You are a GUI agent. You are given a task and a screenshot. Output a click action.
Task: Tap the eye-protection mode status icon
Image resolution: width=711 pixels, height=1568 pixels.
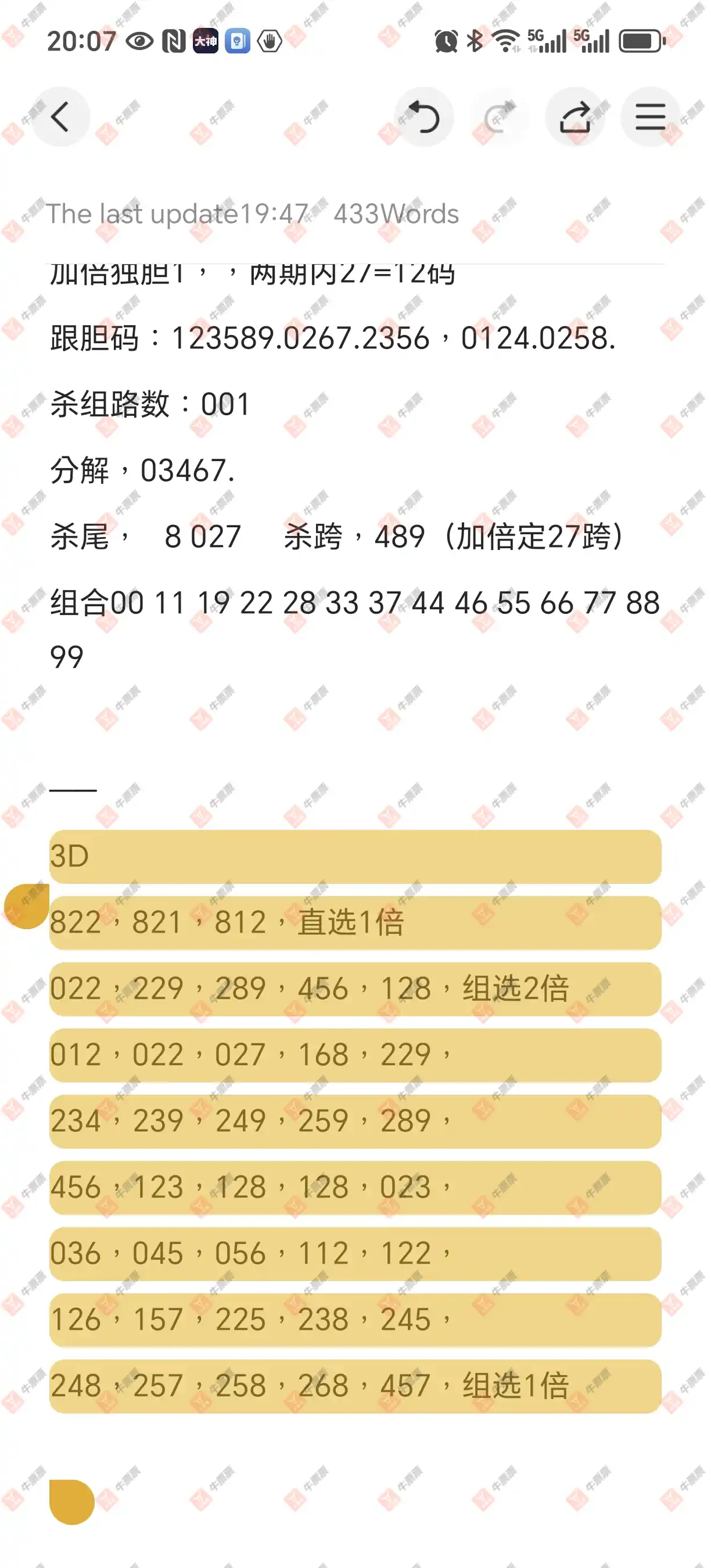click(x=139, y=41)
